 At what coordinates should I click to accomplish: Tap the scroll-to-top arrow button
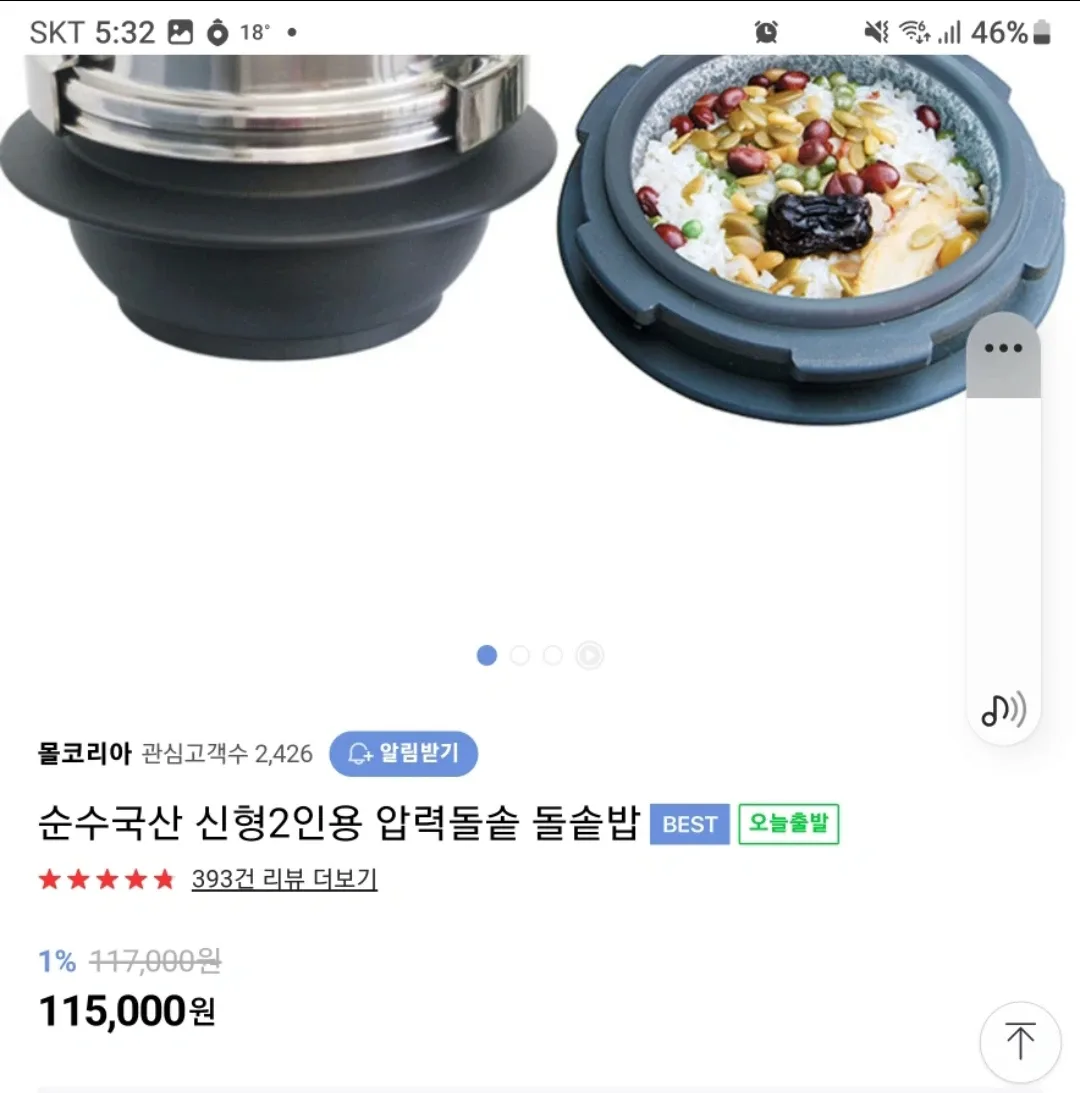tap(1019, 1042)
